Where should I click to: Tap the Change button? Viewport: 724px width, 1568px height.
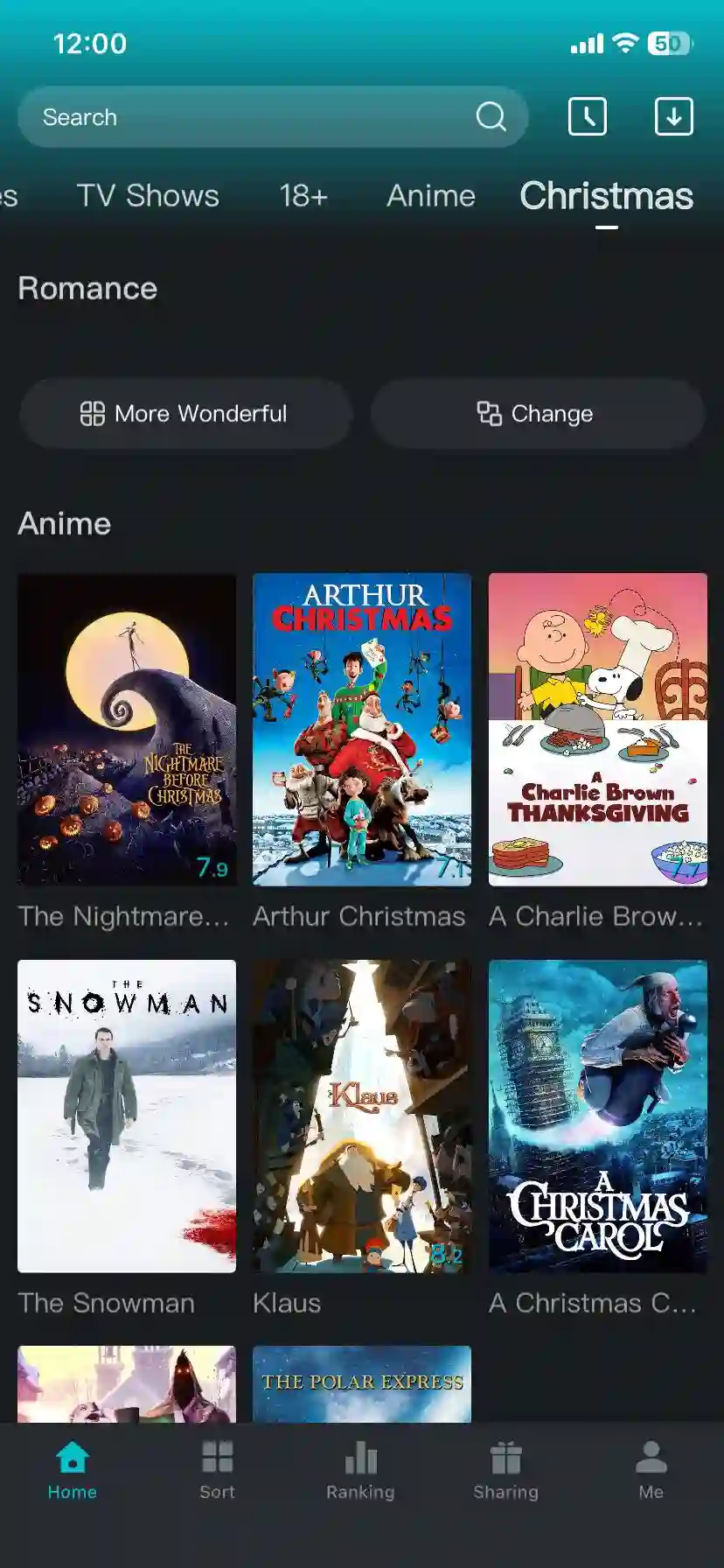click(x=537, y=414)
